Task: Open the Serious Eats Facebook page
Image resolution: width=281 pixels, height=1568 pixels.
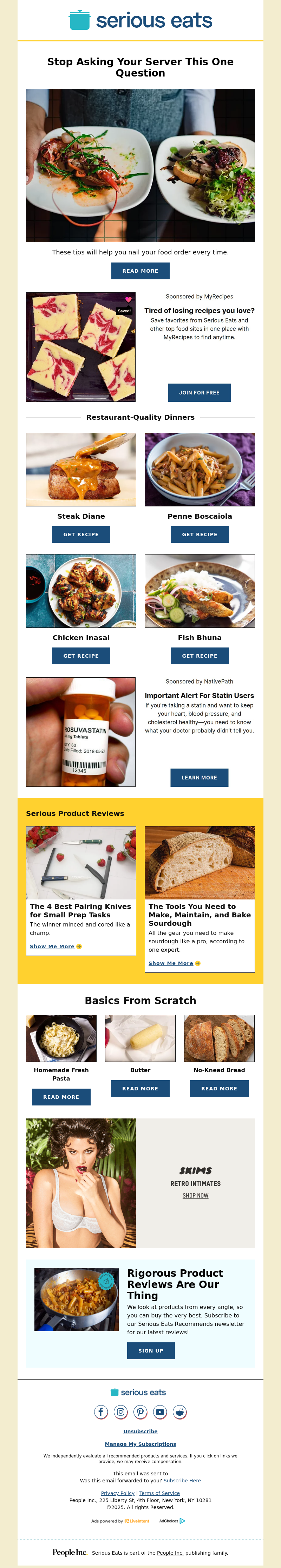Action: (101, 1411)
